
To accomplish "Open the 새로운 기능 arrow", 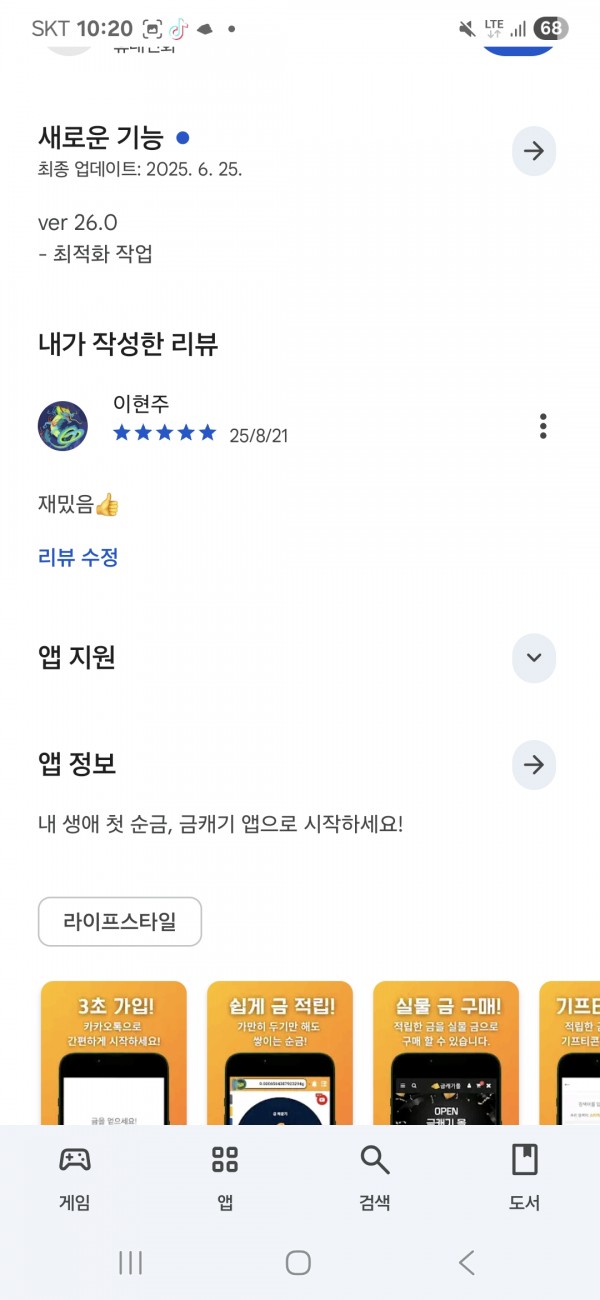I will coord(534,151).
